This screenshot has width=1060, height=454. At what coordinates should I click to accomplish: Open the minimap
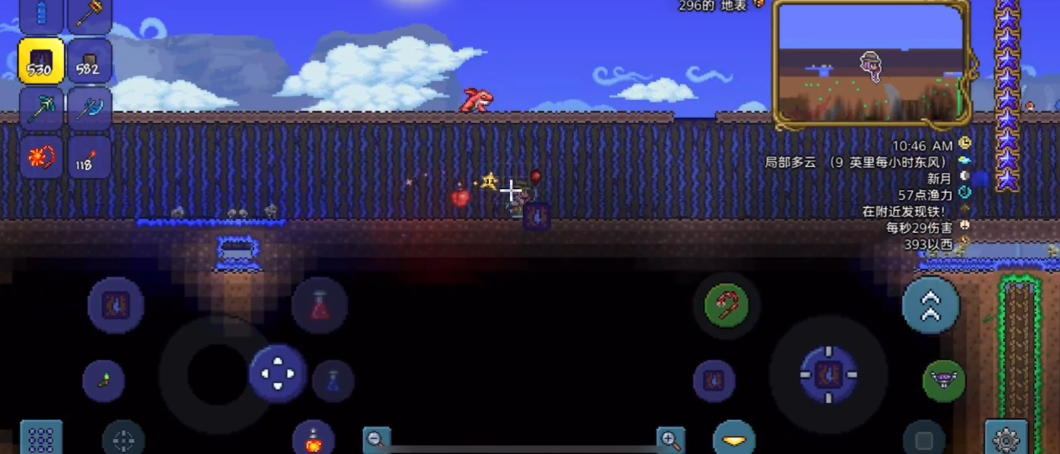click(x=871, y=62)
